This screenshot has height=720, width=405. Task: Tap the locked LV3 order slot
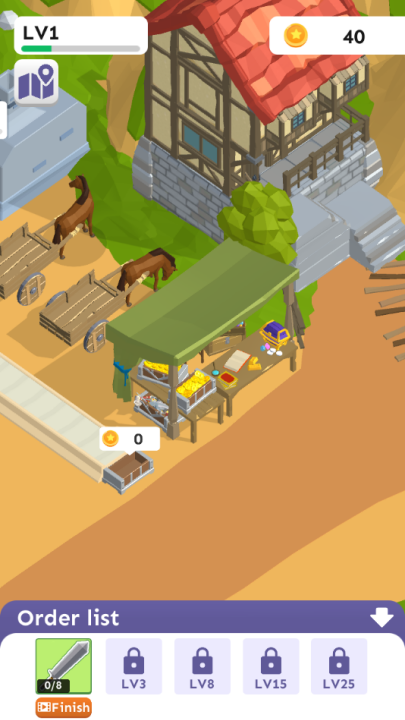(134, 666)
